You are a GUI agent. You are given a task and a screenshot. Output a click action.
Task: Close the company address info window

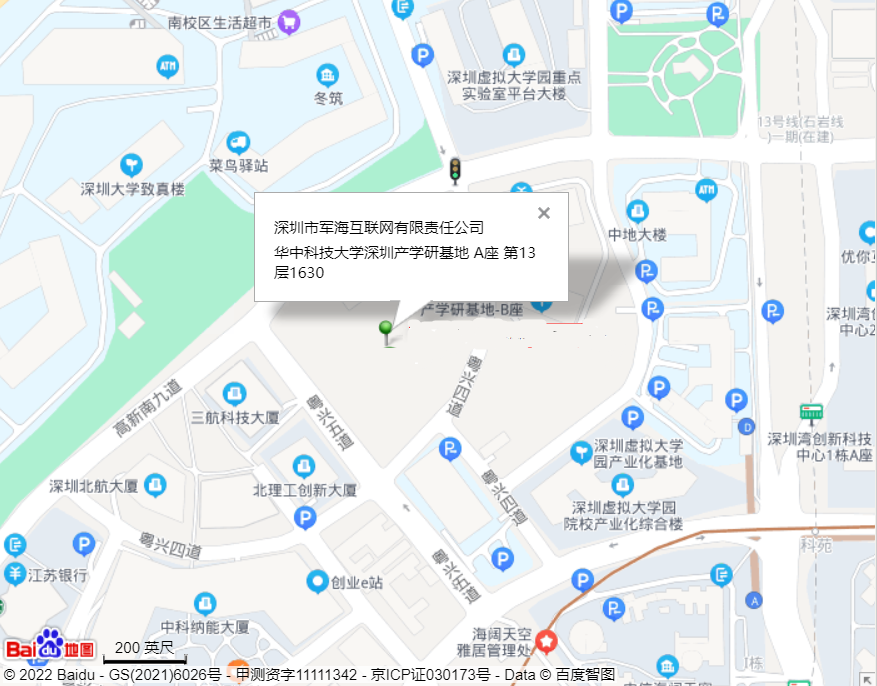[x=544, y=213]
